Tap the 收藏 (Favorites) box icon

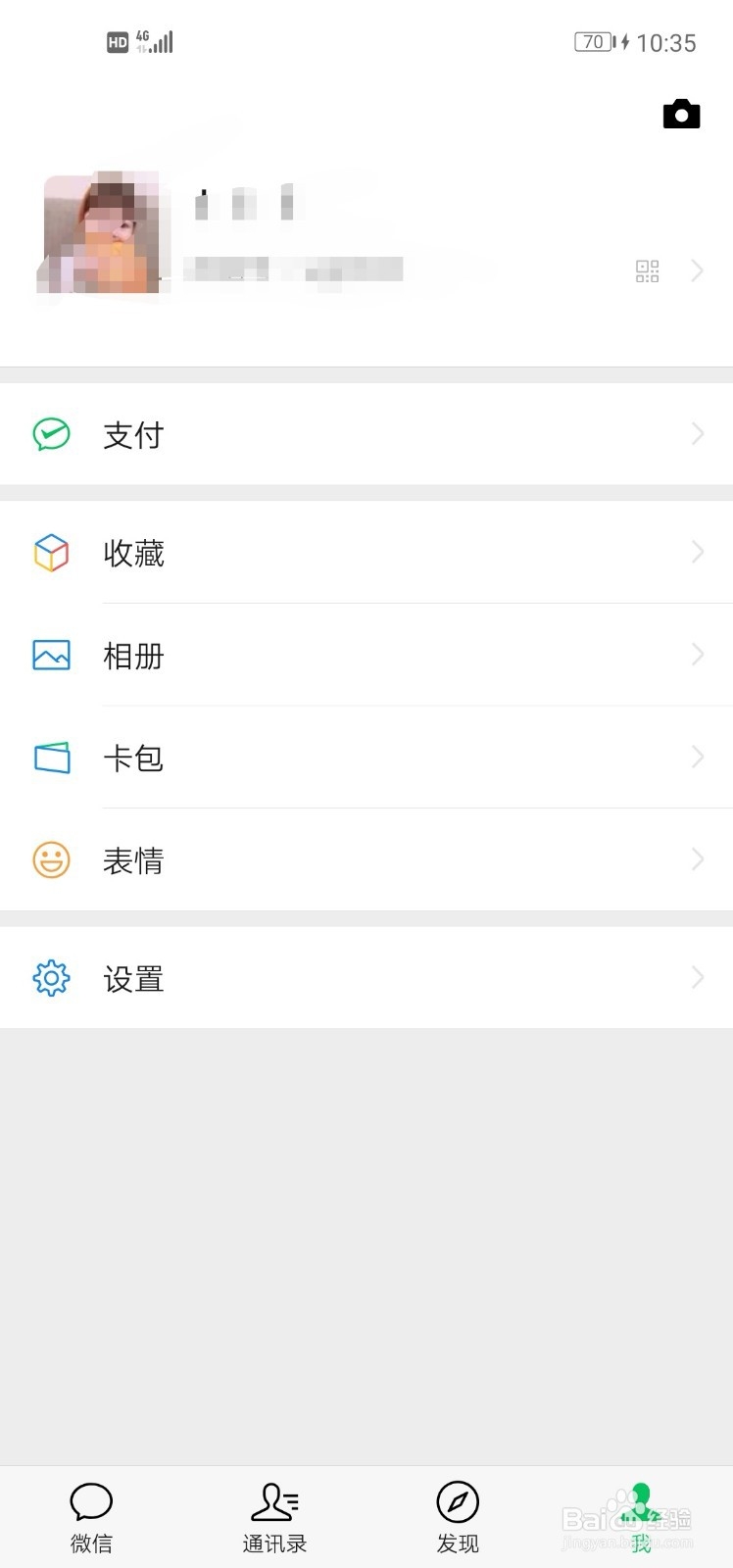tap(51, 553)
